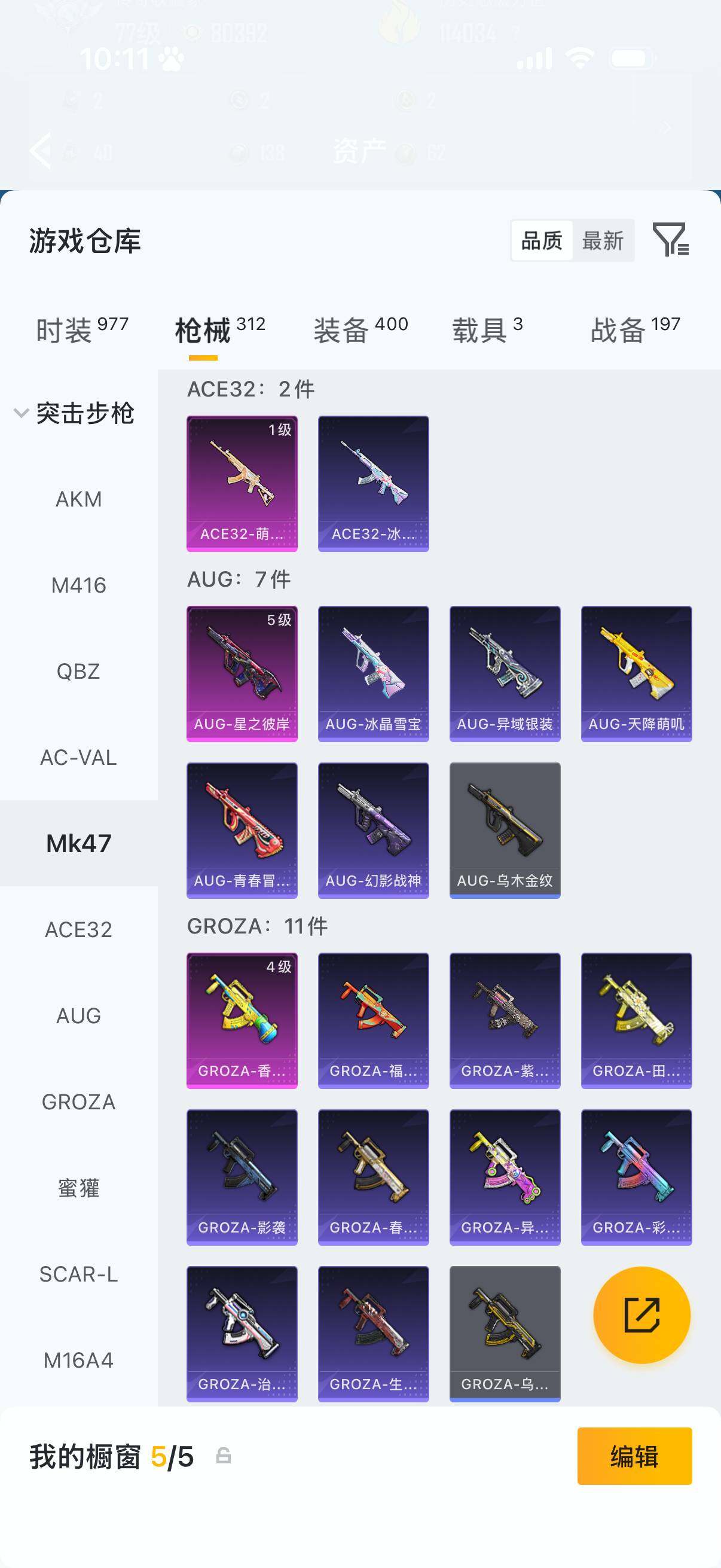Screen dimensions: 721x1568
Task: Switch to the 装备 tab
Action: click(361, 330)
